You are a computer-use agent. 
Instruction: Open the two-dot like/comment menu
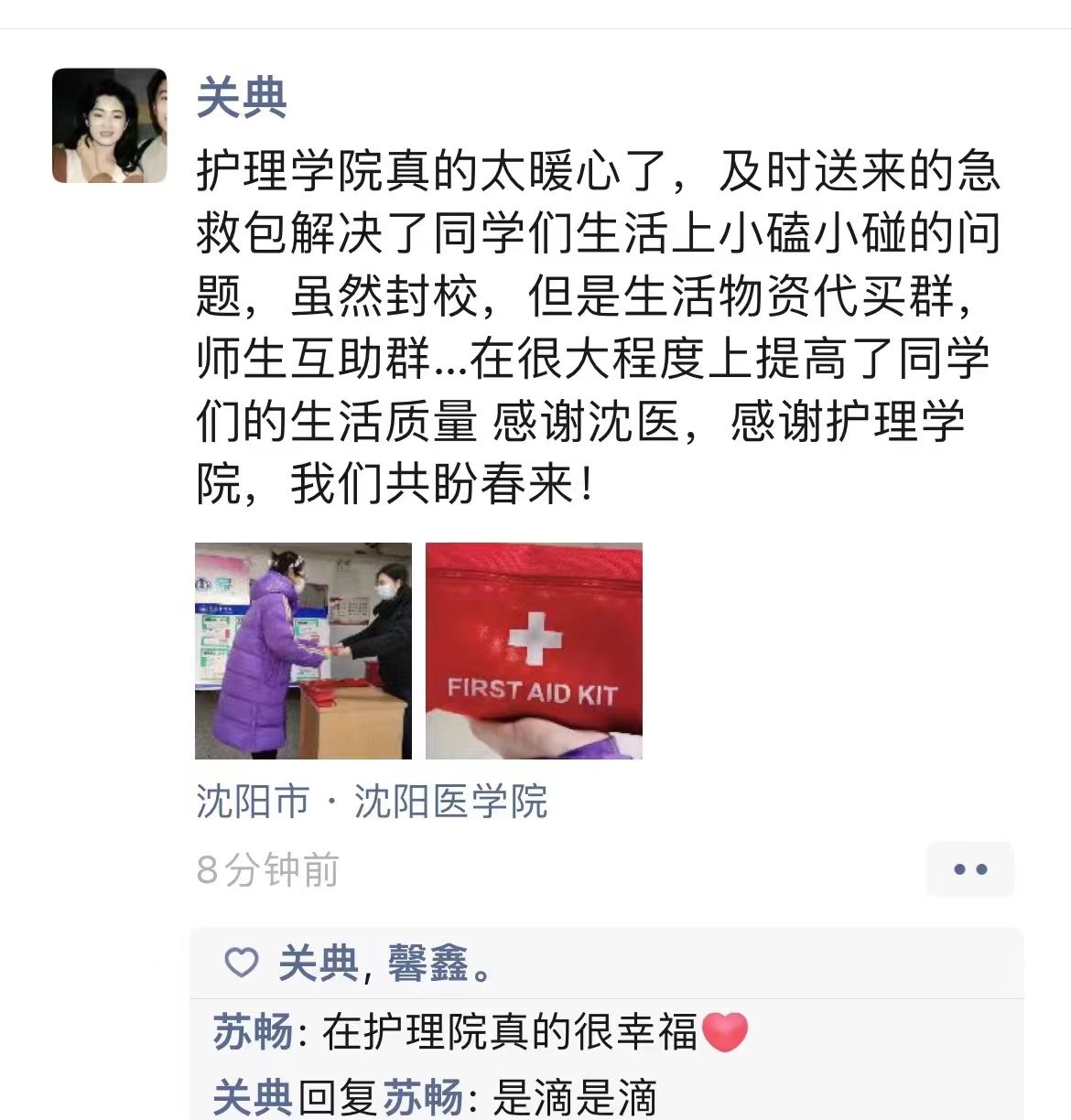coord(969,869)
